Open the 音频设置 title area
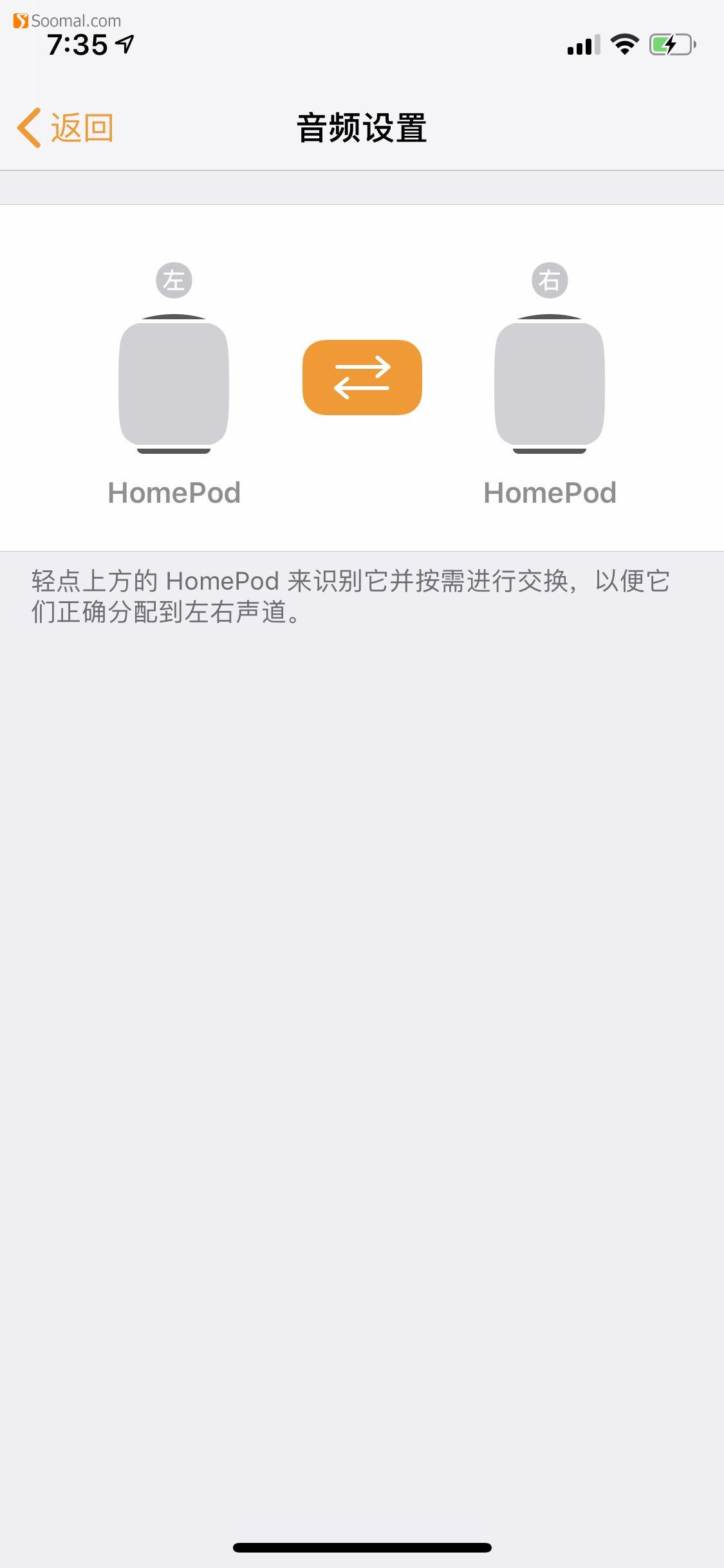 (362, 126)
